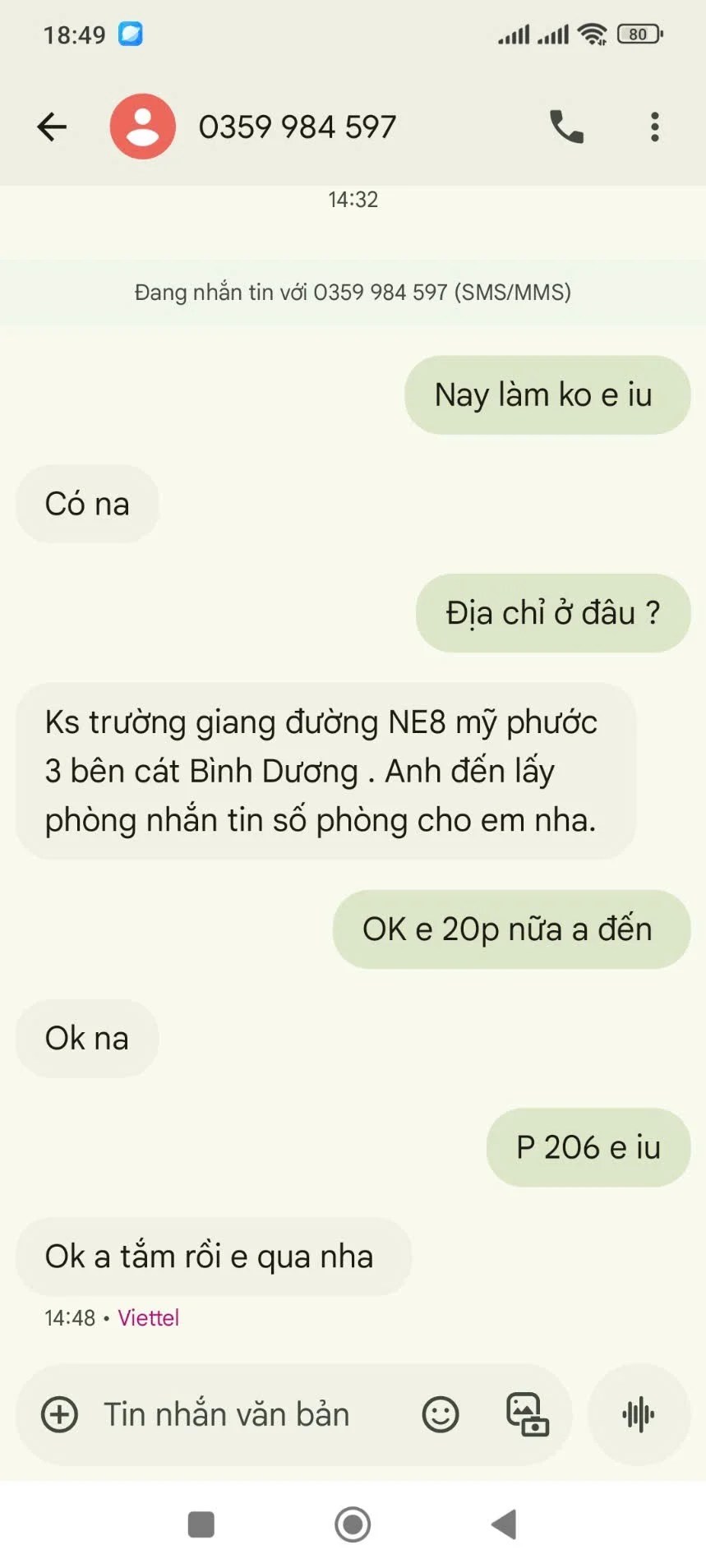Open the emoji picker

(x=441, y=1414)
